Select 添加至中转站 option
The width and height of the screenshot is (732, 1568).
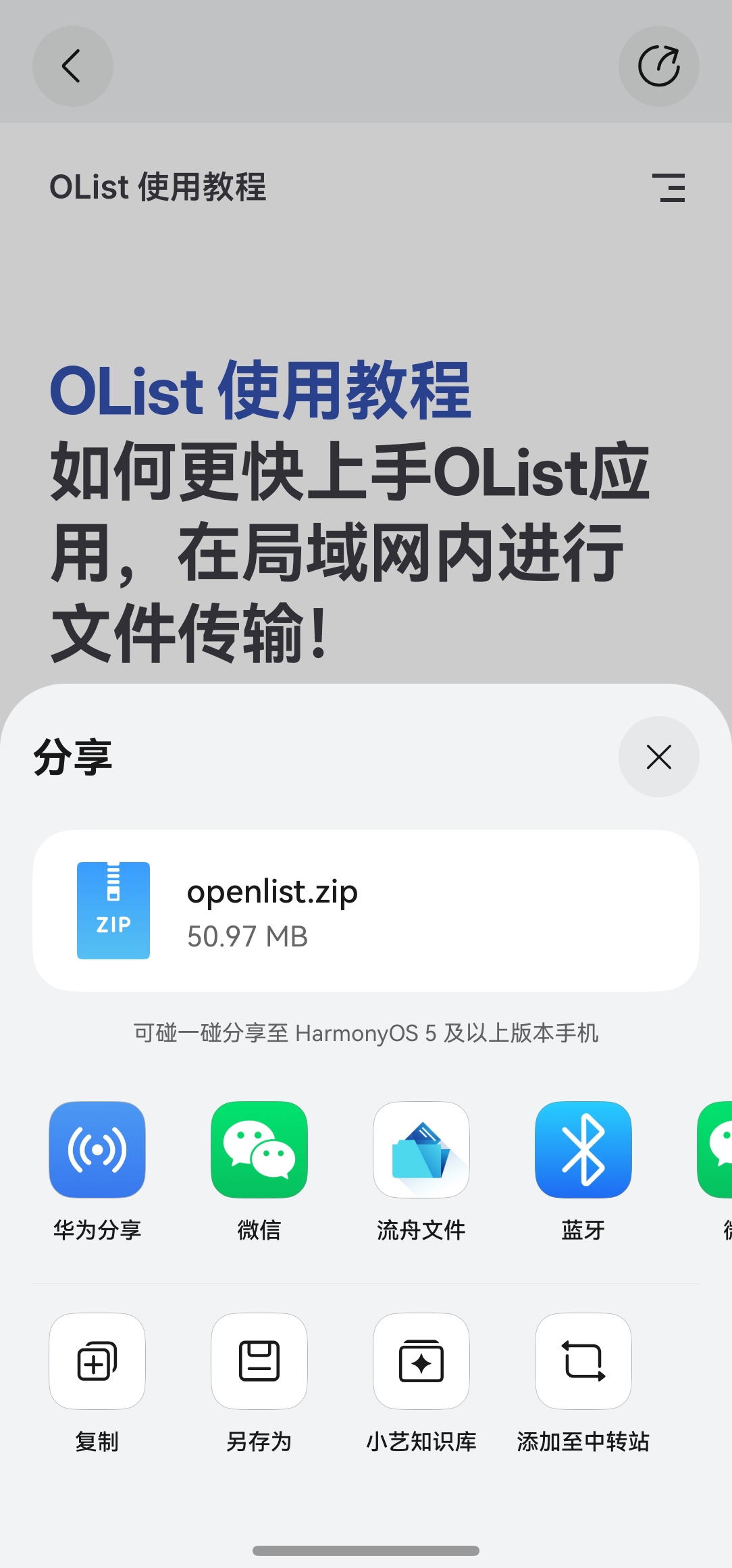(583, 1361)
